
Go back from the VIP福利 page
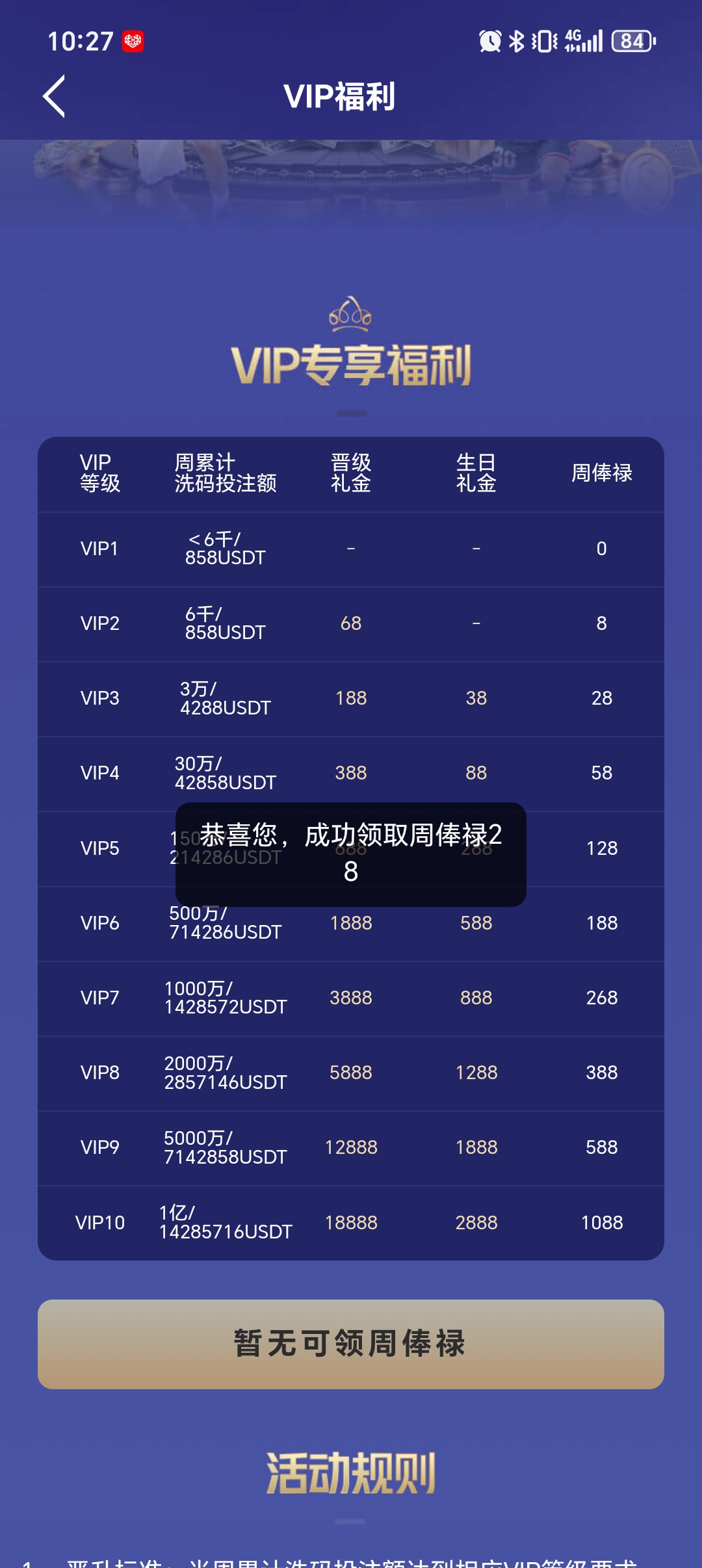(54, 96)
